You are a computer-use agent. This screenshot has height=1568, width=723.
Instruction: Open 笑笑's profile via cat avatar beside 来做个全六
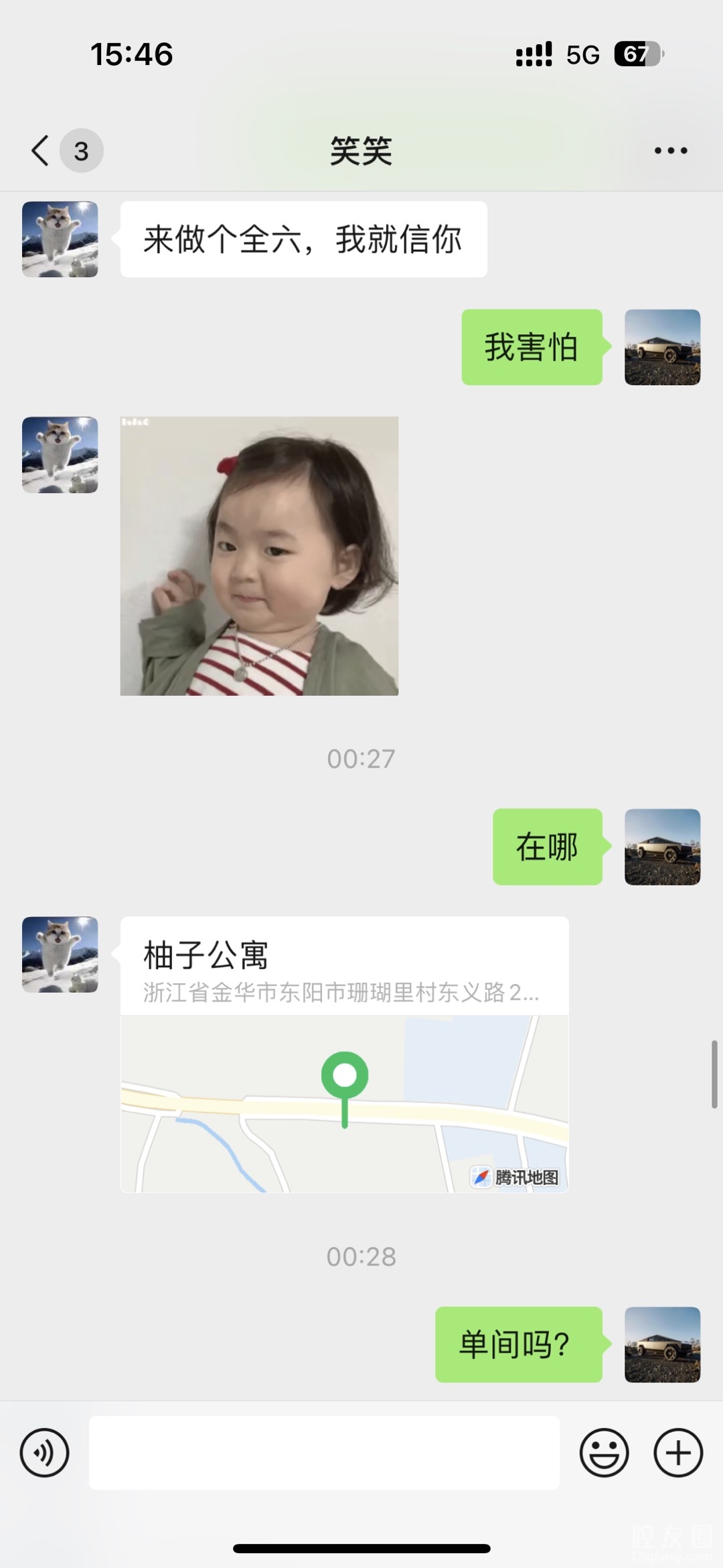(60, 239)
